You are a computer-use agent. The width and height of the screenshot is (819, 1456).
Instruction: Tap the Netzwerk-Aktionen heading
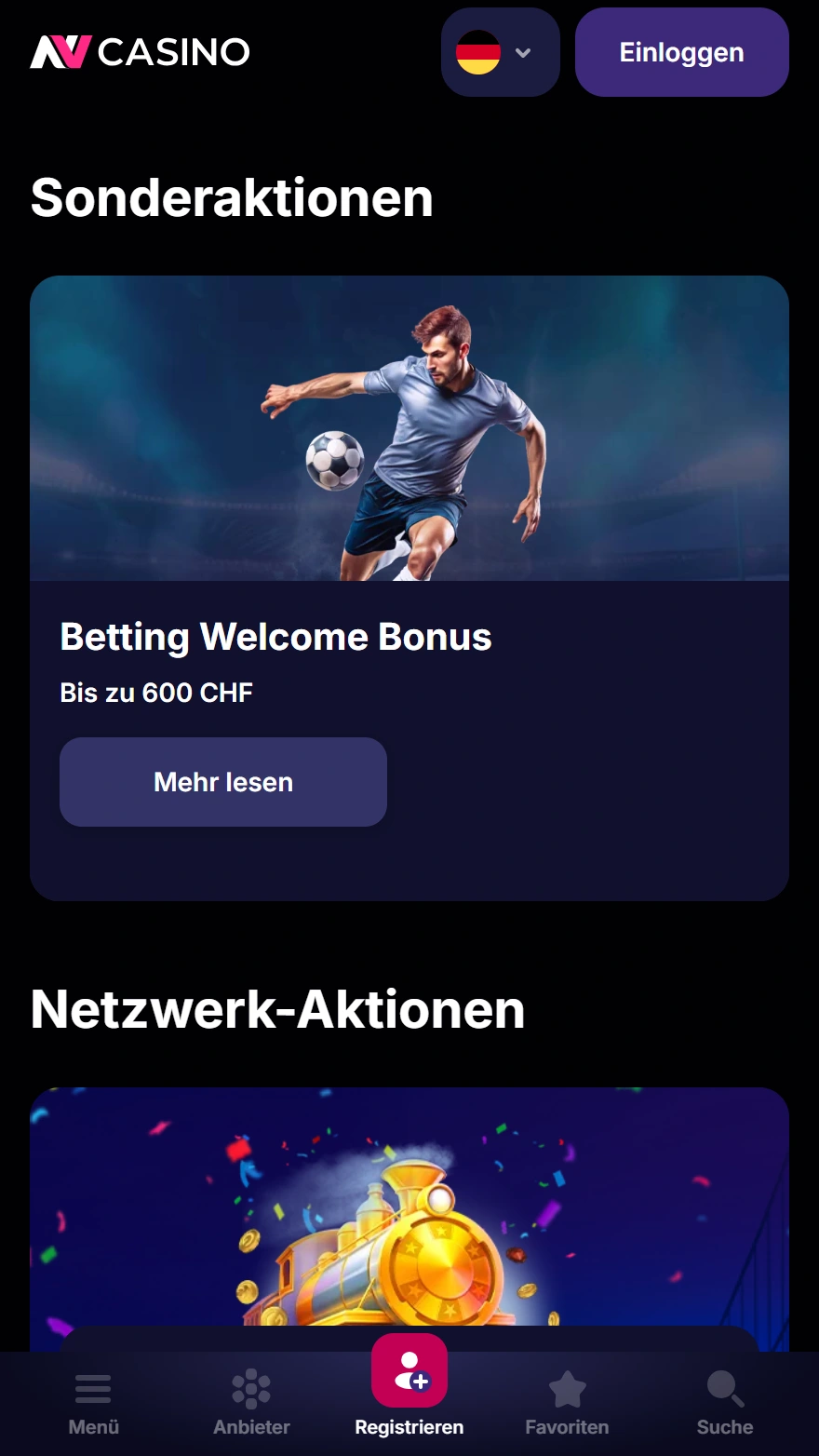[276, 1009]
